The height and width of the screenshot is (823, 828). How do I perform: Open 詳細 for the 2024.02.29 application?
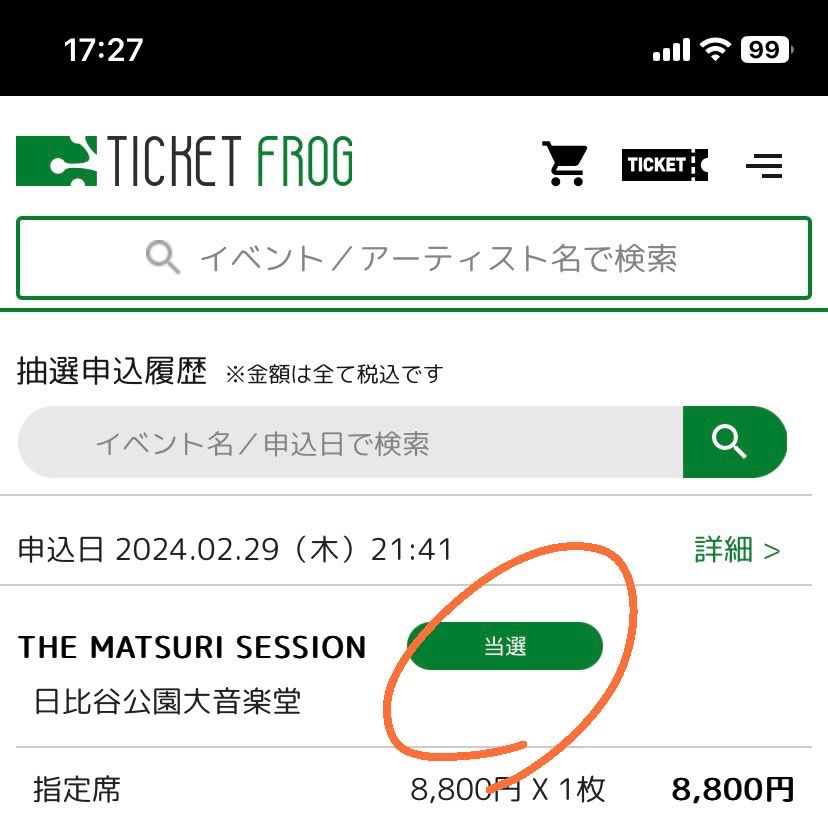click(737, 549)
